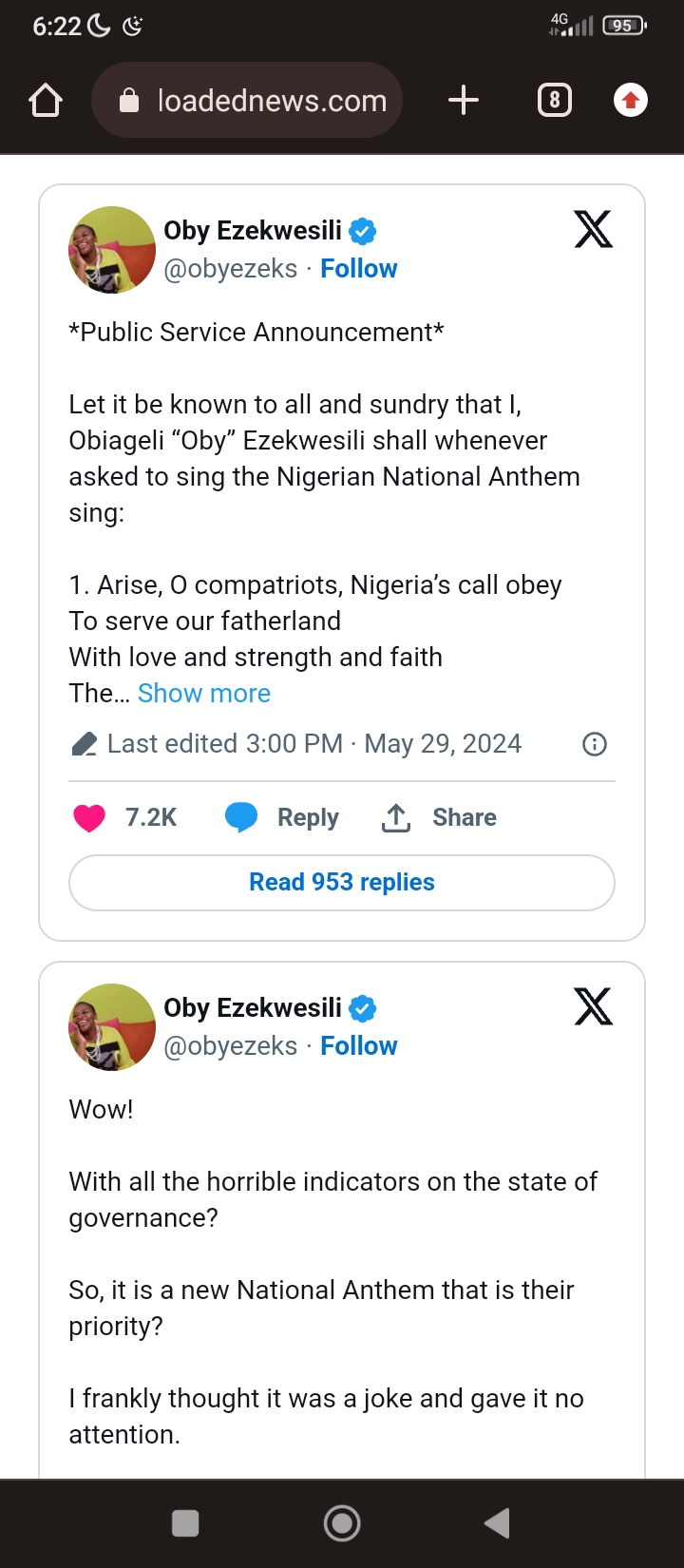The image size is (684, 1568).
Task: Expand the tweet with Show more
Action: click(x=203, y=694)
